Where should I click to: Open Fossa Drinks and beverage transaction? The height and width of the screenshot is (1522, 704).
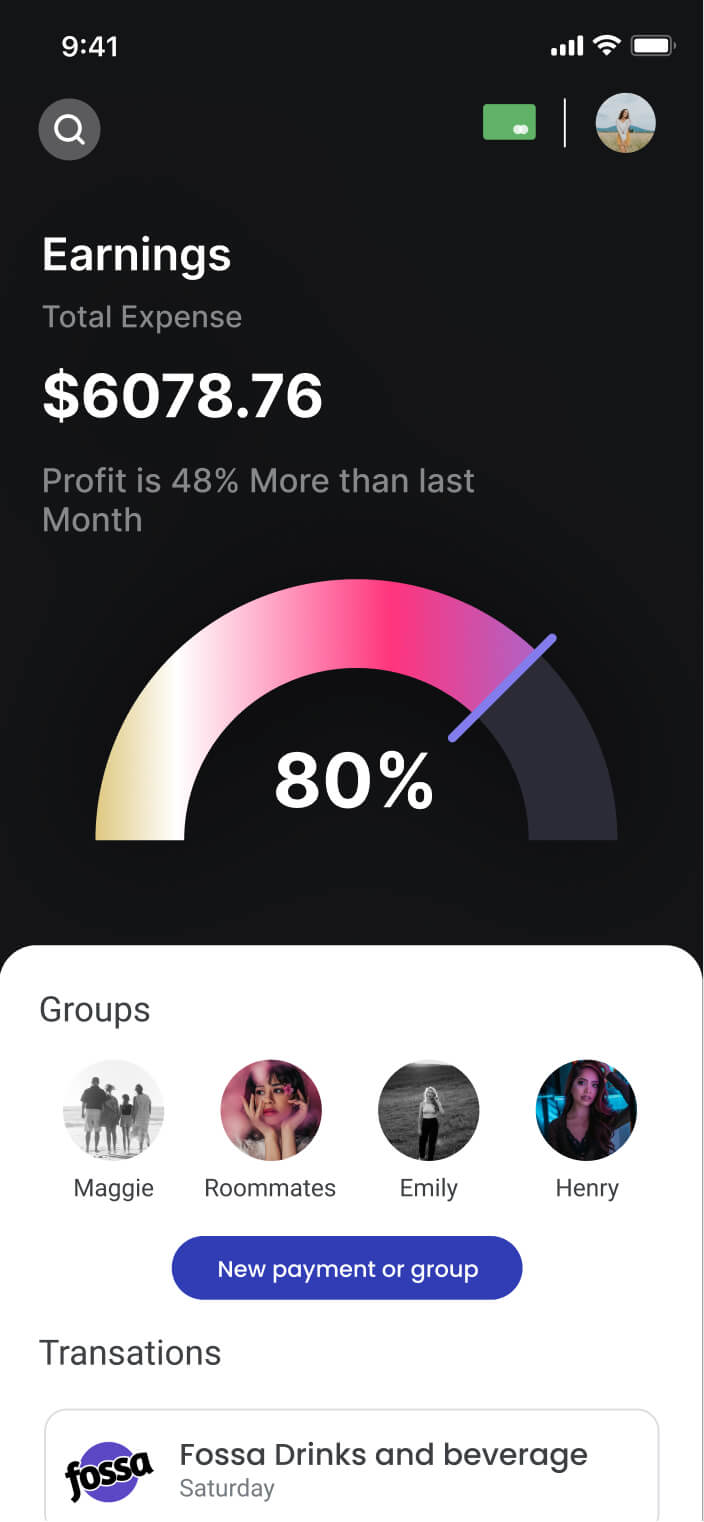pos(352,1467)
